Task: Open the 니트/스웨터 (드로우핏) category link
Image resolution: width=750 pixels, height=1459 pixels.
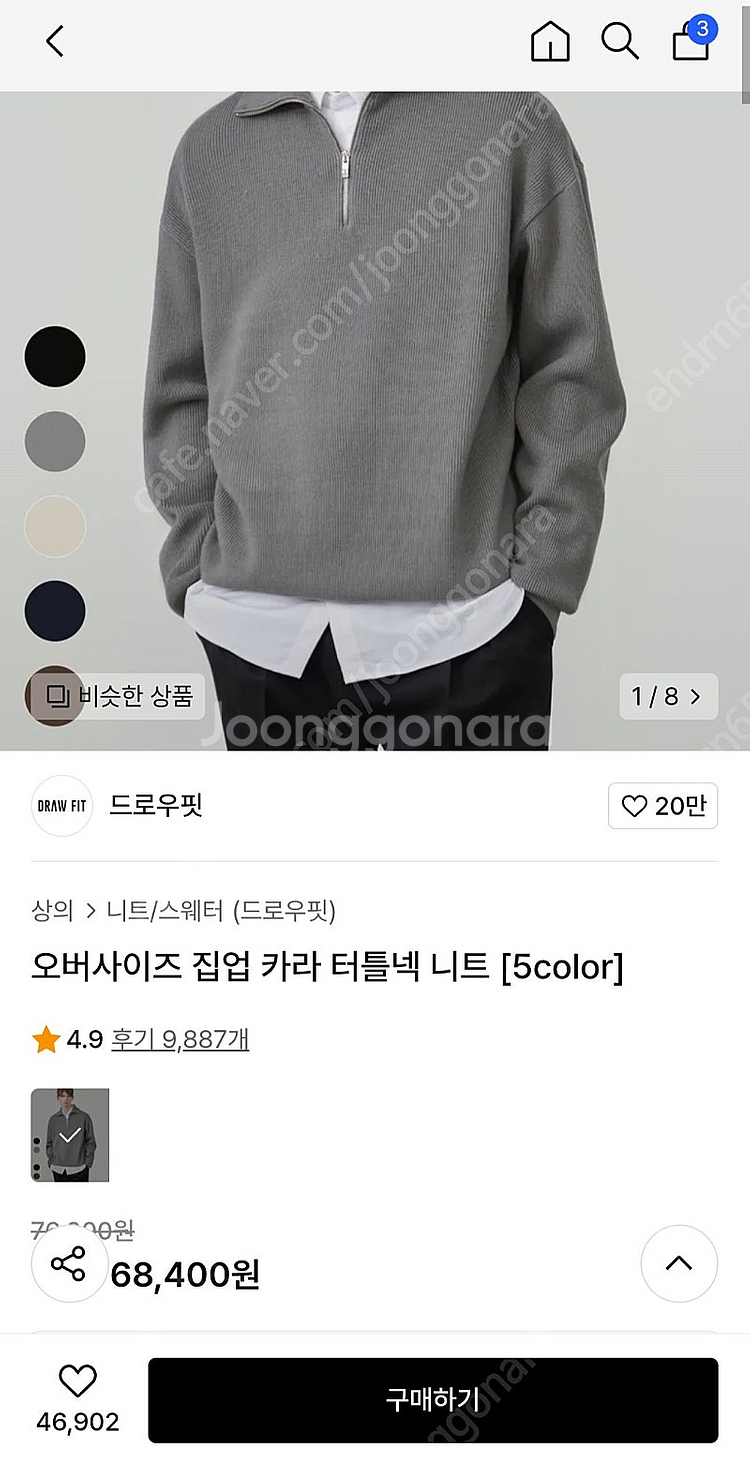Action: pyautogui.click(x=221, y=911)
